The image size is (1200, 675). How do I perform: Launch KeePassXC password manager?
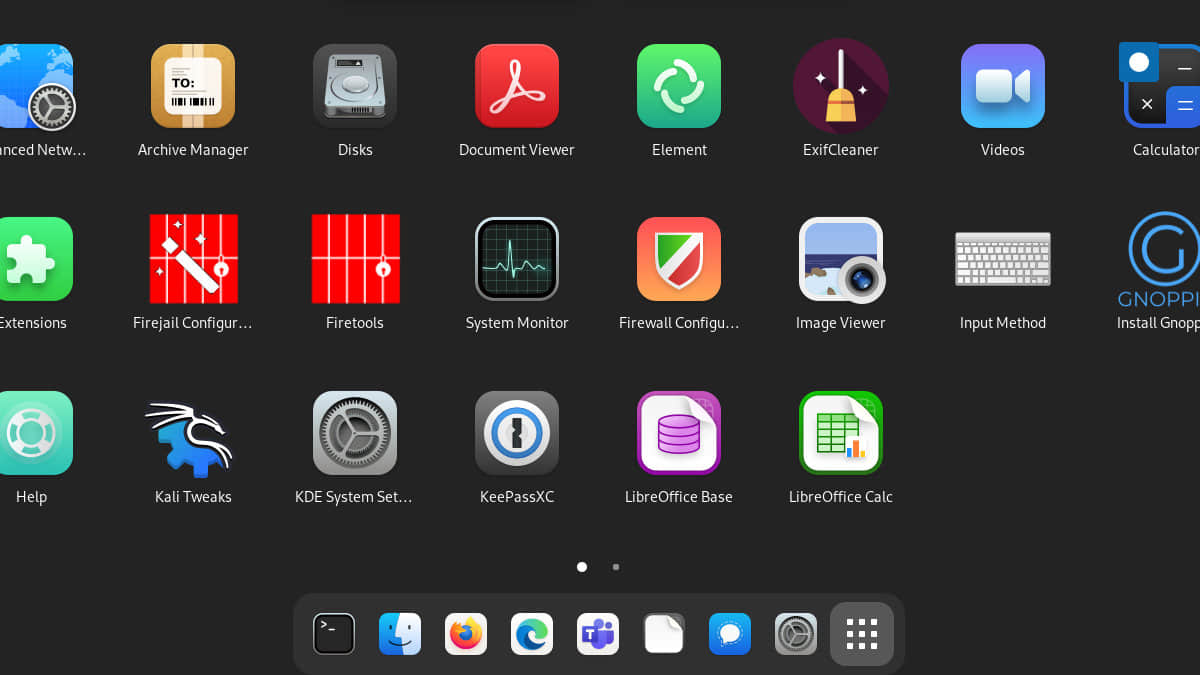tap(517, 433)
